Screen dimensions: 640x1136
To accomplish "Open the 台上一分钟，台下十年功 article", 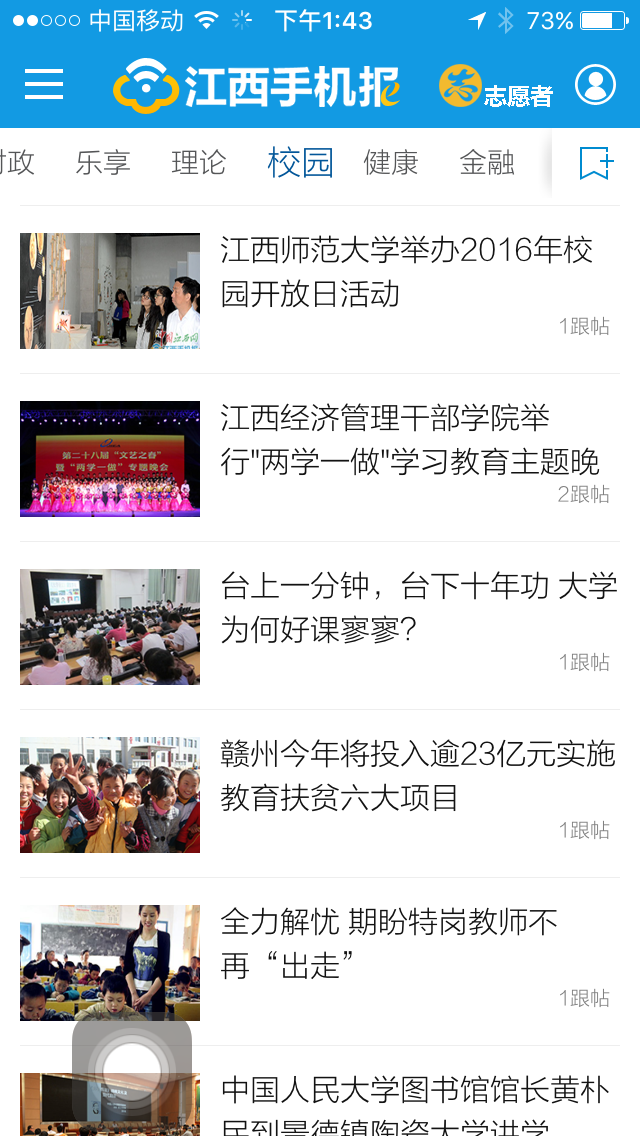I will coord(418,608).
